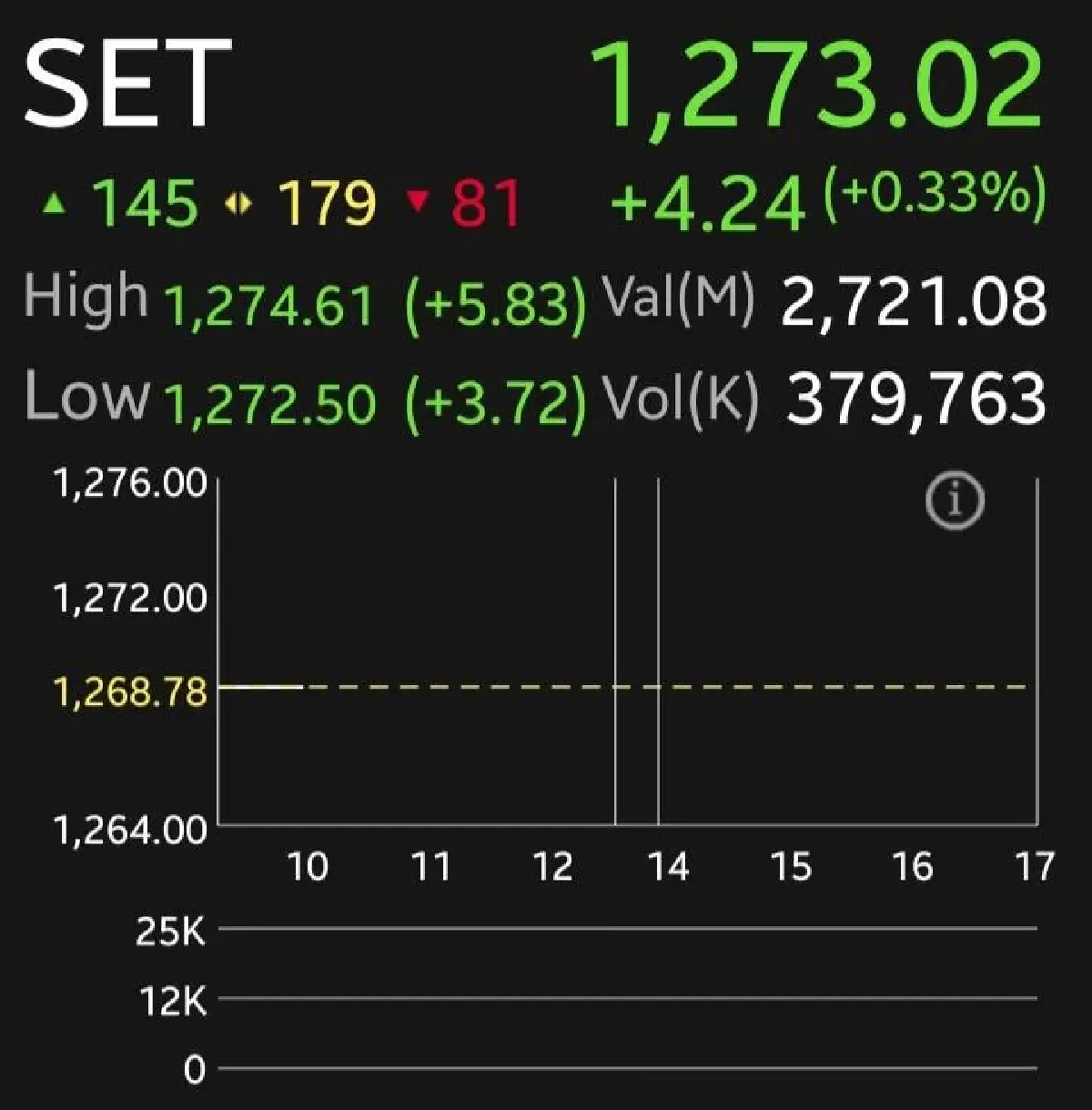Screen dimensions: 1092x1110
Task: Click the yellow diamond unchanged-stocks icon
Action: [238, 202]
